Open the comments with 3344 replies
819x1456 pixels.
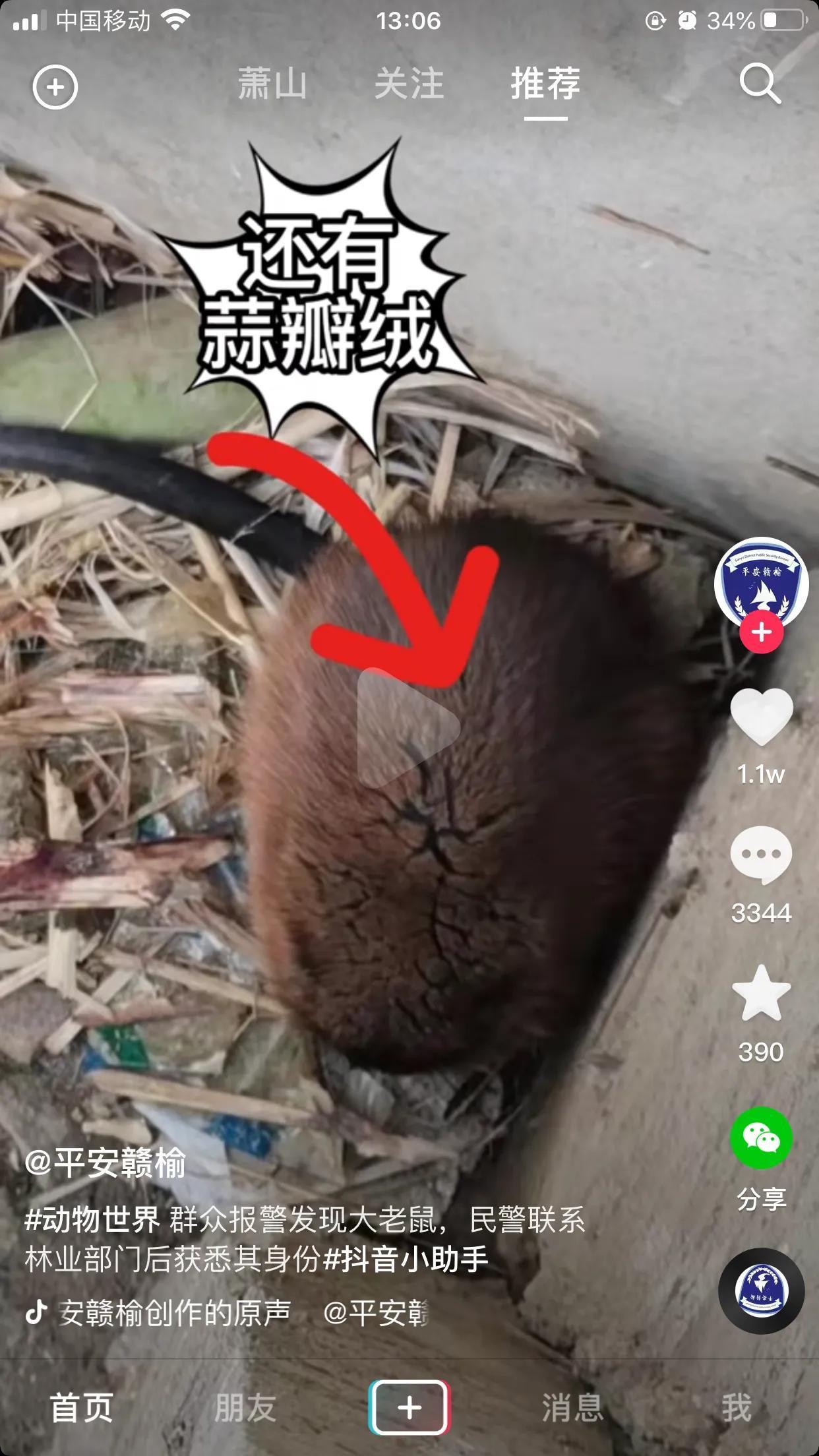click(761, 856)
